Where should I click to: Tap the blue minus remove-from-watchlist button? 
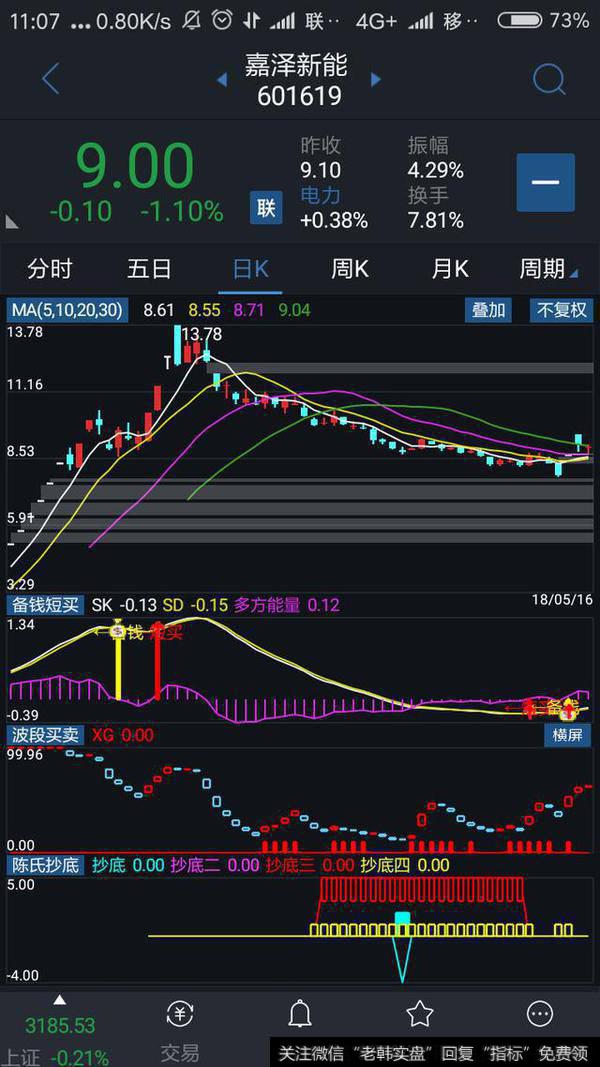[x=545, y=183]
